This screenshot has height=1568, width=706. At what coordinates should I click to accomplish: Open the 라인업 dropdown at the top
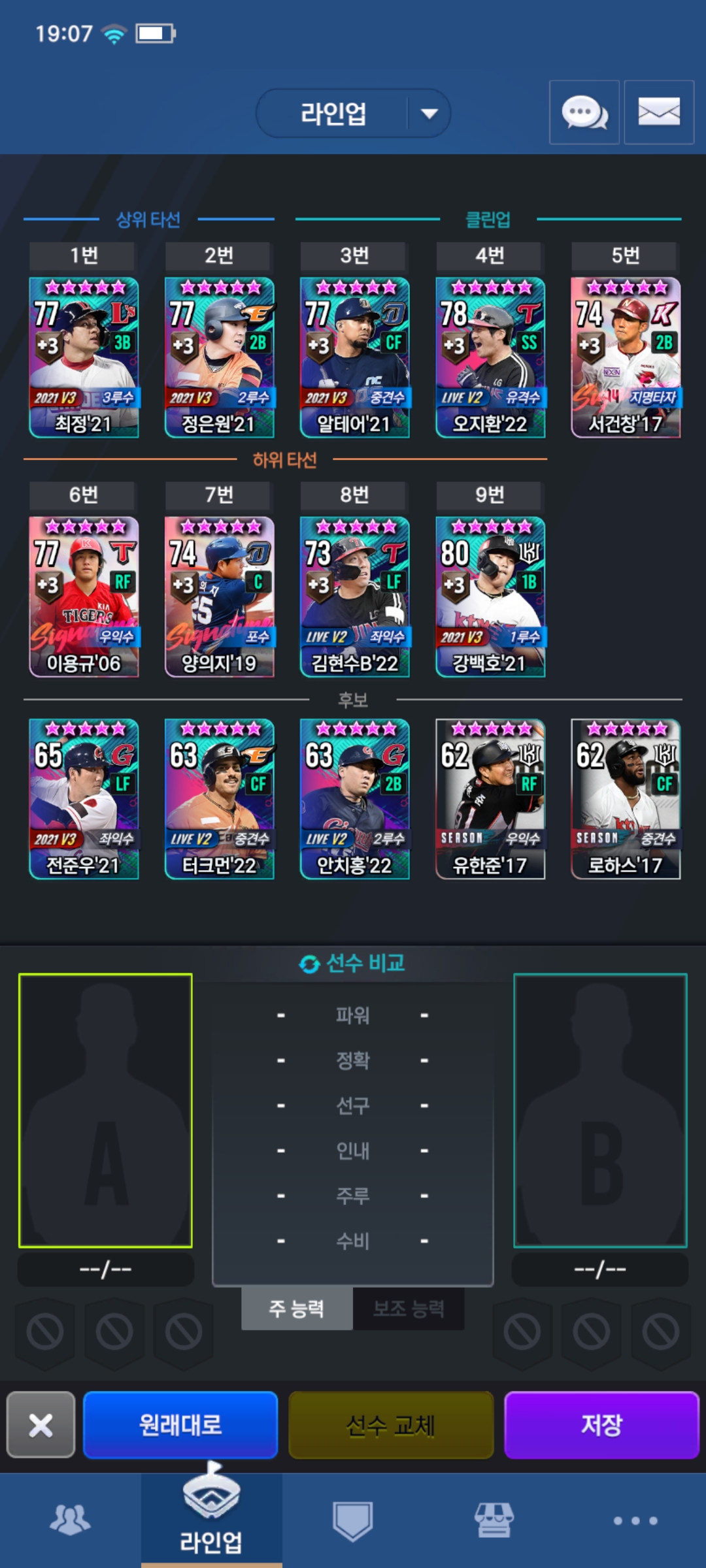click(x=353, y=113)
